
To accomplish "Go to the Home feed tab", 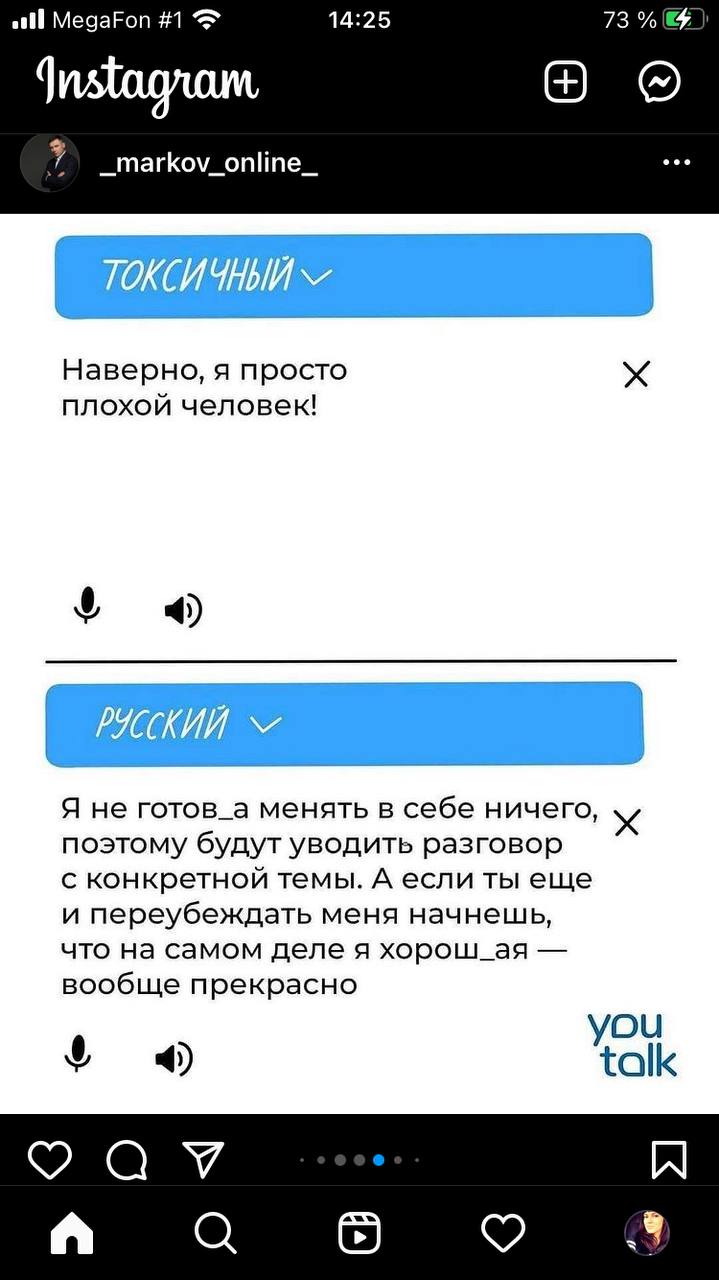I will click(72, 1234).
